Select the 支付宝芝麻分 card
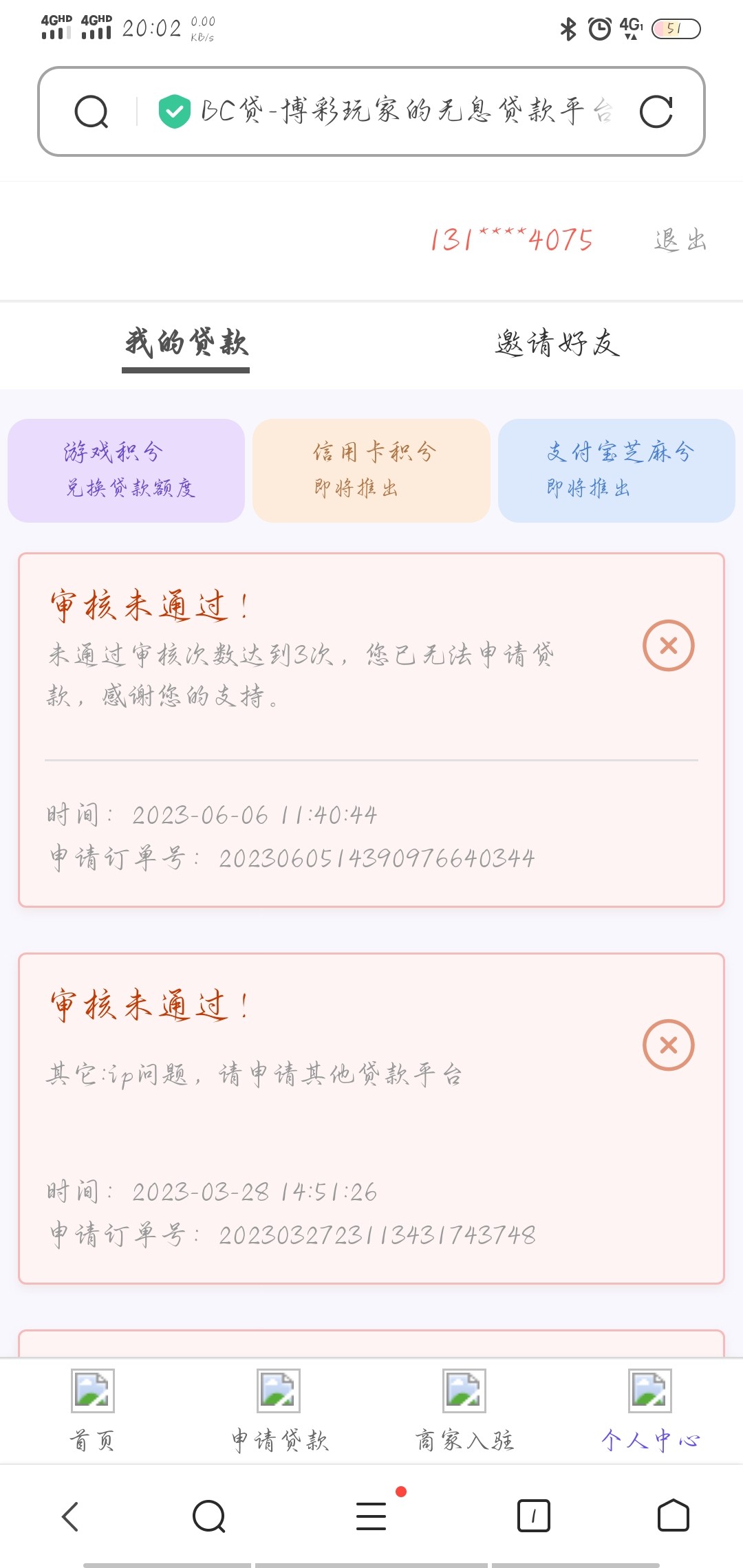Screen dimensions: 743x1568 pos(616,470)
